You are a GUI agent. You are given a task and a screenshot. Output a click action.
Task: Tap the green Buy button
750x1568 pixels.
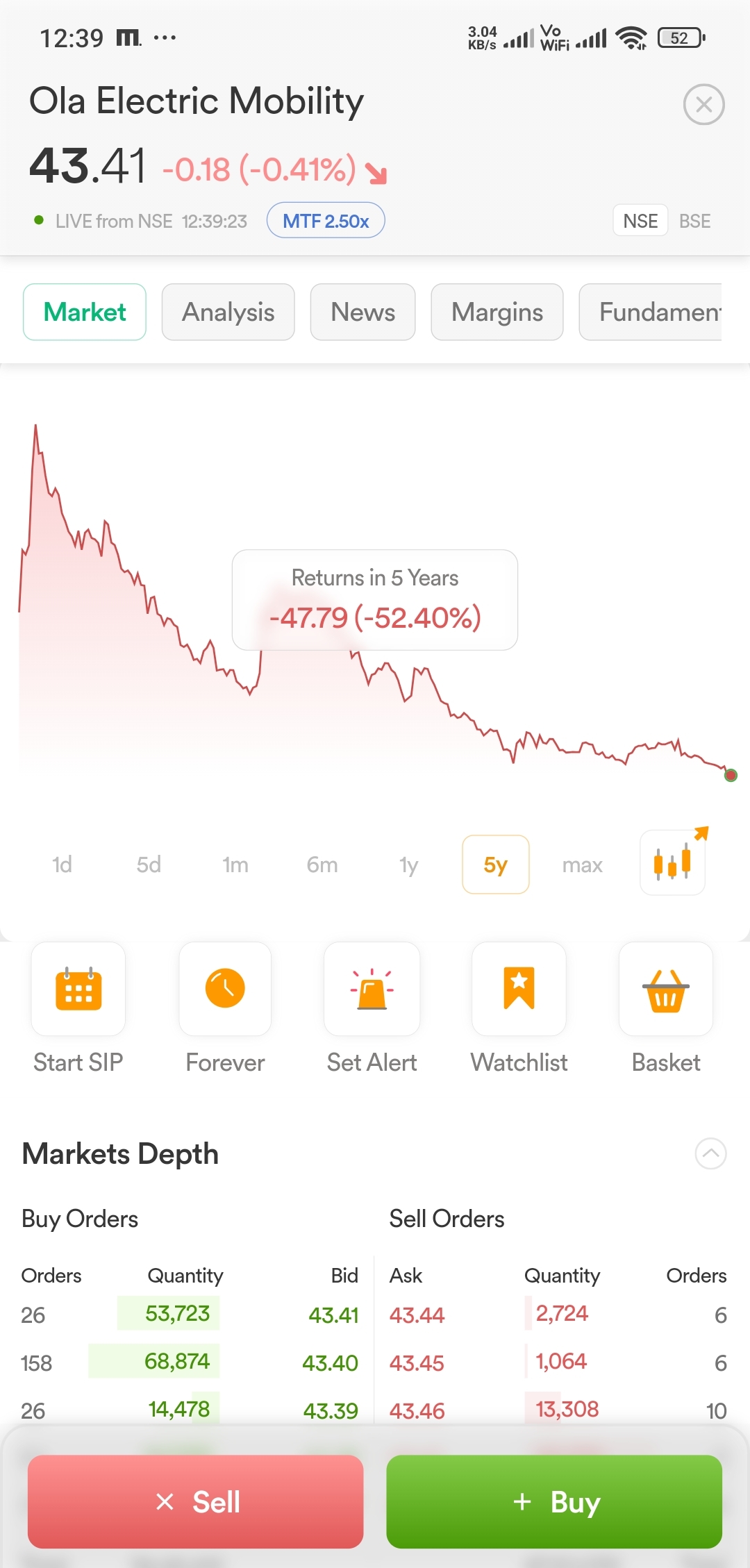(x=554, y=1501)
